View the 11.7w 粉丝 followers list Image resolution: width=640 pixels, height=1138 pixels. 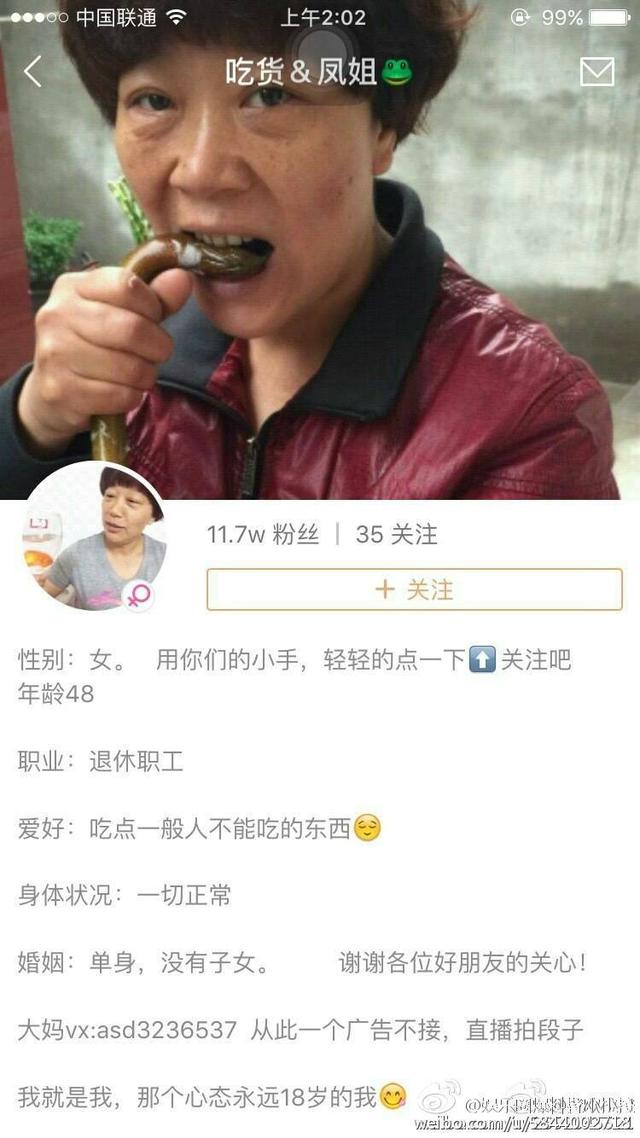click(x=263, y=535)
